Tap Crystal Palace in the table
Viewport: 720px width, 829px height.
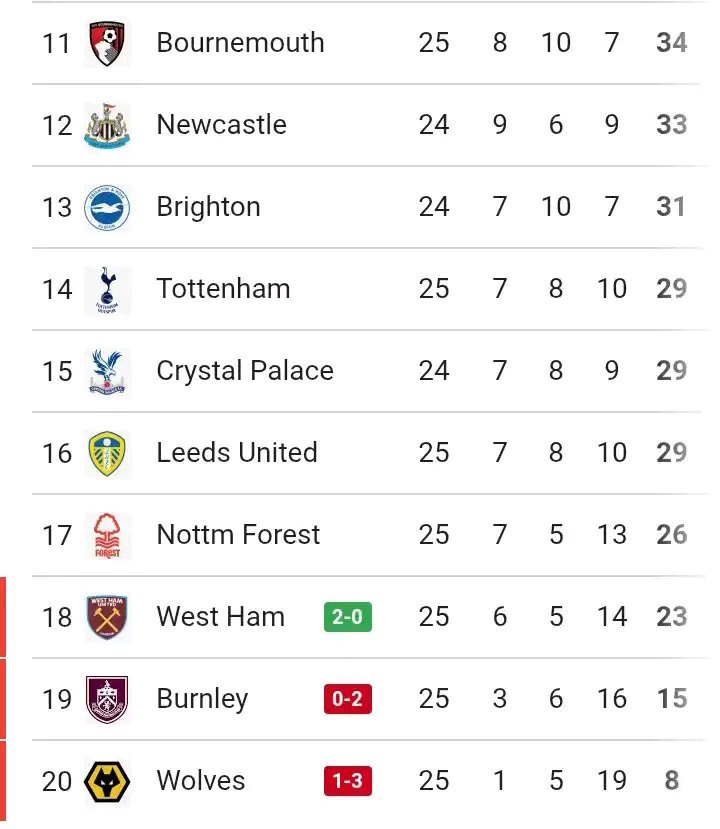click(x=245, y=371)
